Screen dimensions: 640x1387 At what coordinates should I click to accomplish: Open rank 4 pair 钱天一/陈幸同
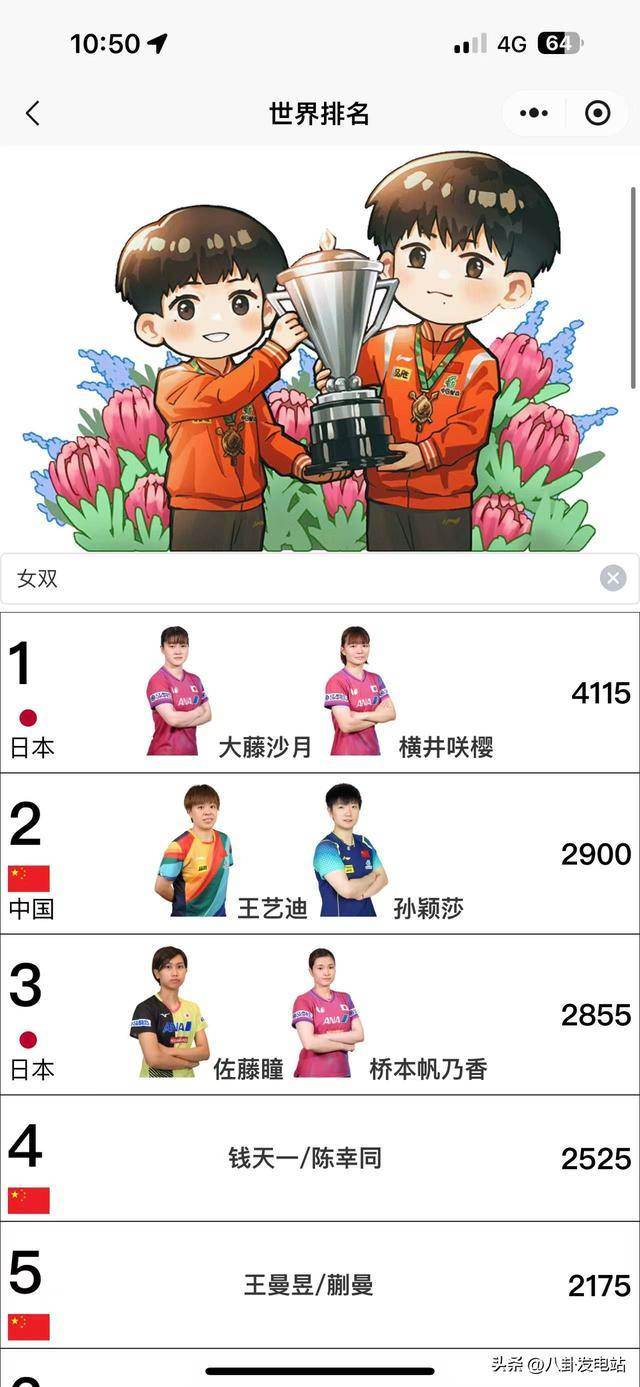pos(320,1158)
